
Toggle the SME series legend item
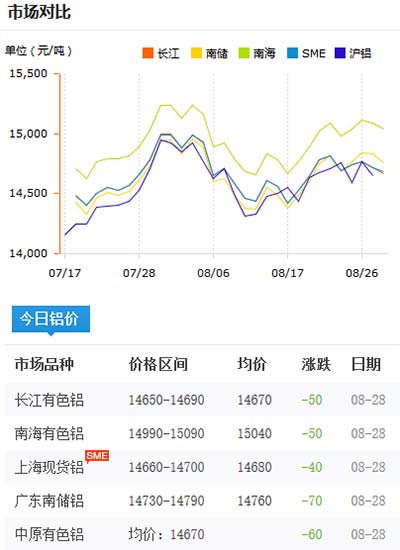306,53
